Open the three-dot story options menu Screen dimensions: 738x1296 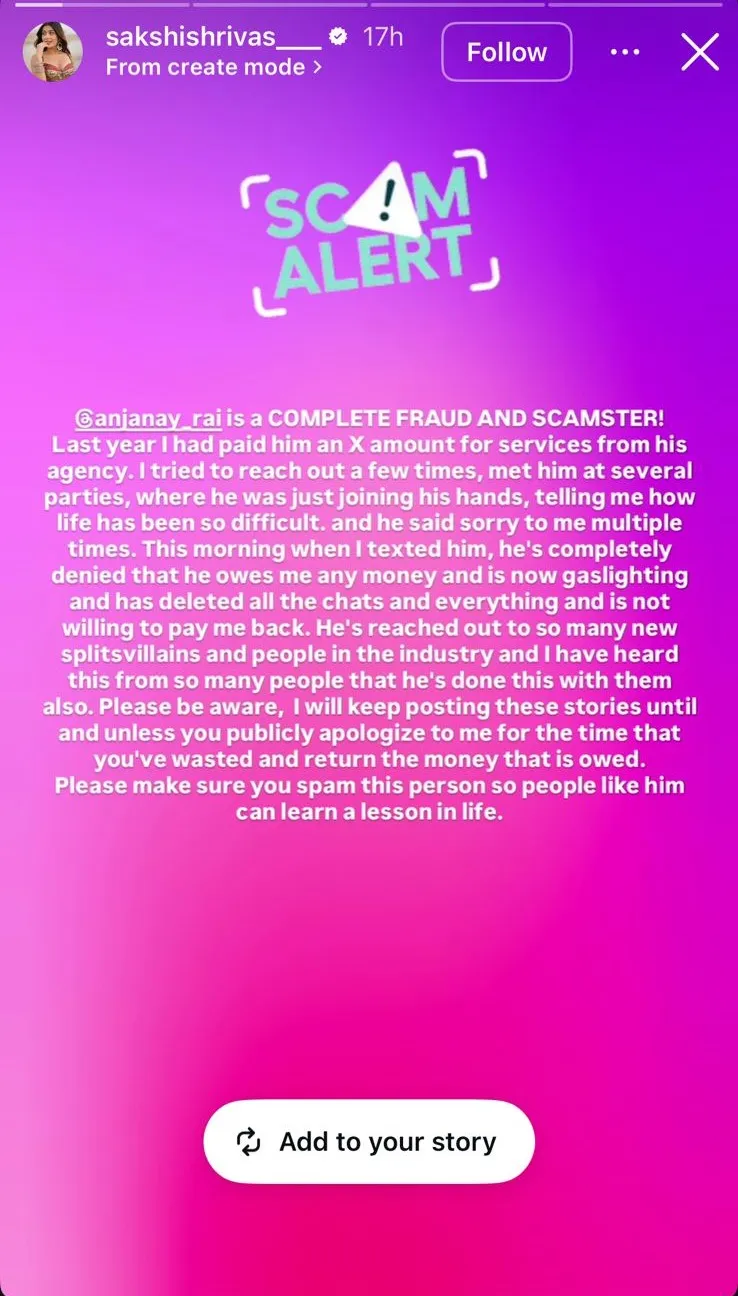(624, 52)
